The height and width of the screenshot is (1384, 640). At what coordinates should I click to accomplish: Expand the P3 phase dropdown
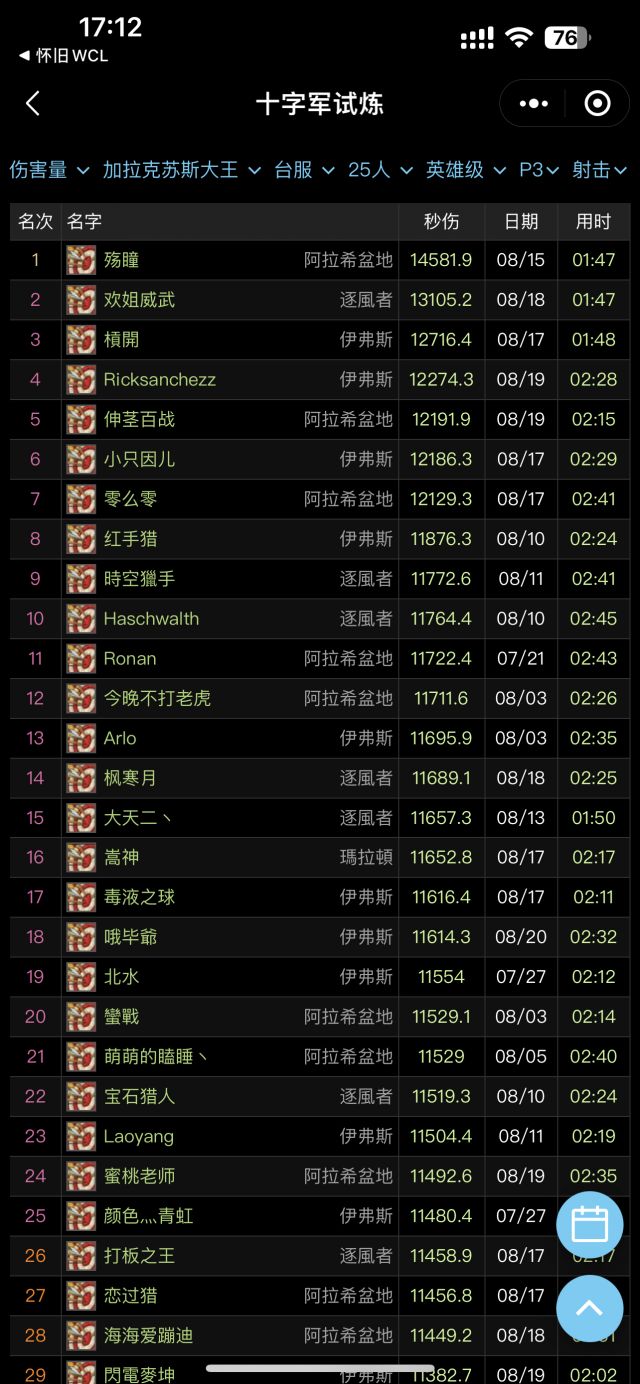pos(539,170)
